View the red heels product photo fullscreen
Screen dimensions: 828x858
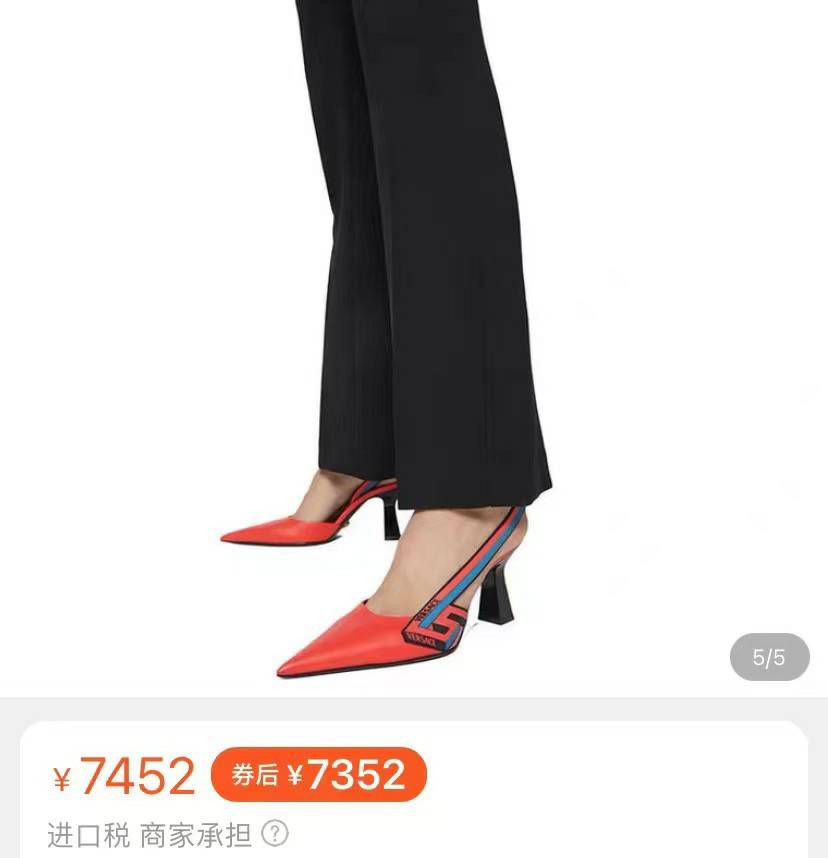tap(414, 340)
